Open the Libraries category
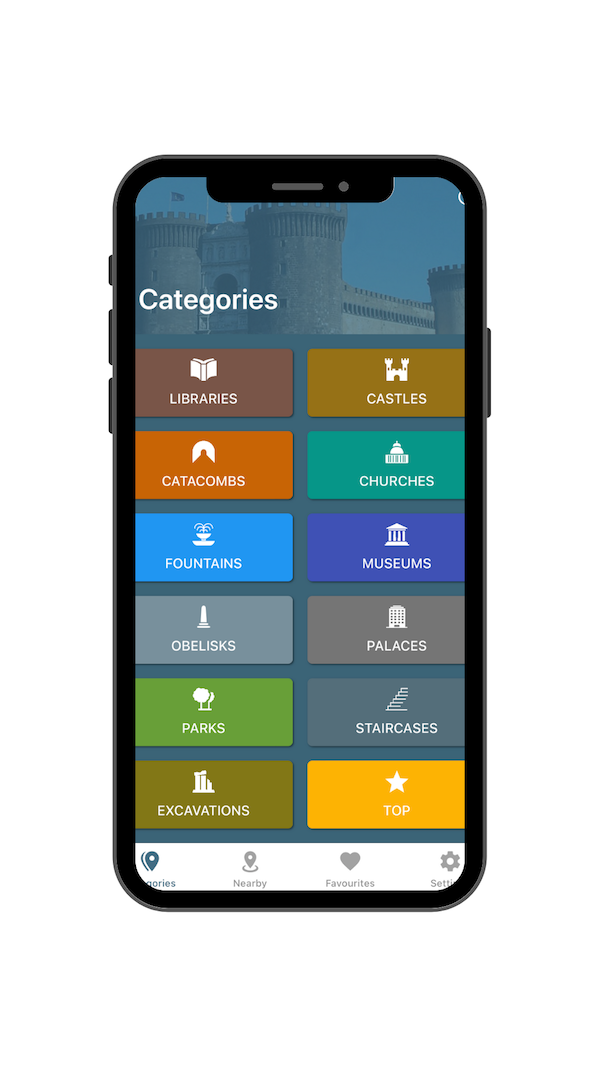 (214, 382)
